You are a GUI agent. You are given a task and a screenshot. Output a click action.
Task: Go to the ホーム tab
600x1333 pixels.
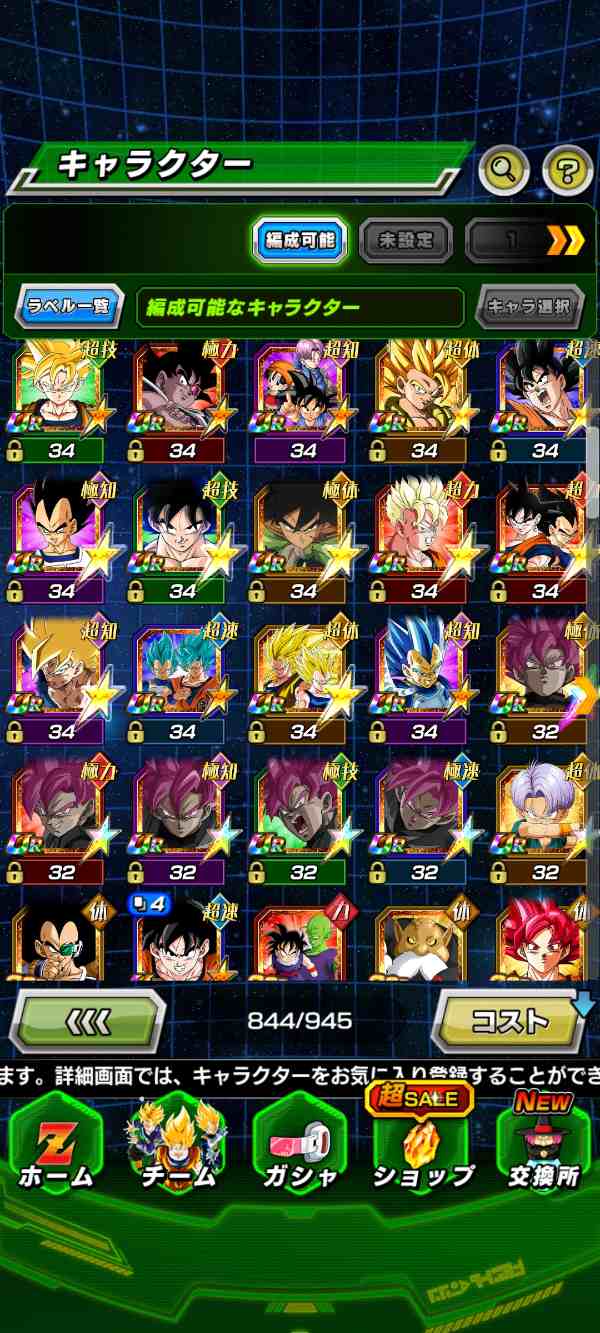tap(55, 1145)
